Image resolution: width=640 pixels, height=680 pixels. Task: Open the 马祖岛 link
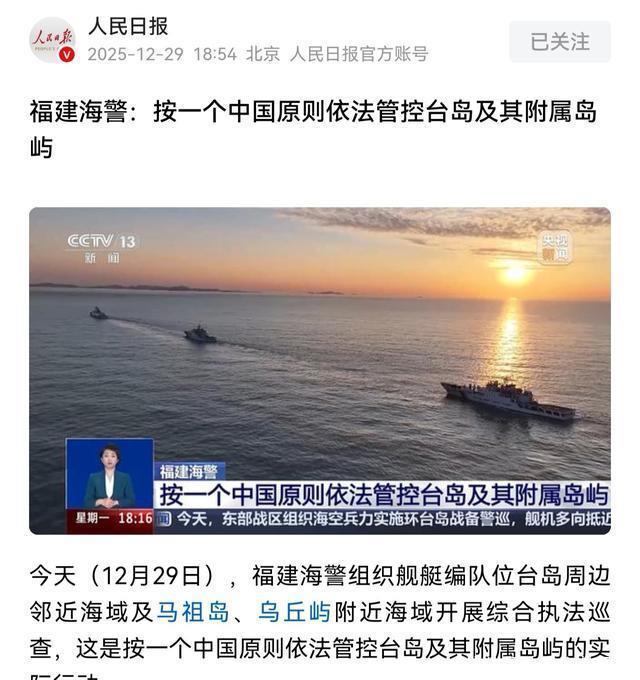point(193,612)
